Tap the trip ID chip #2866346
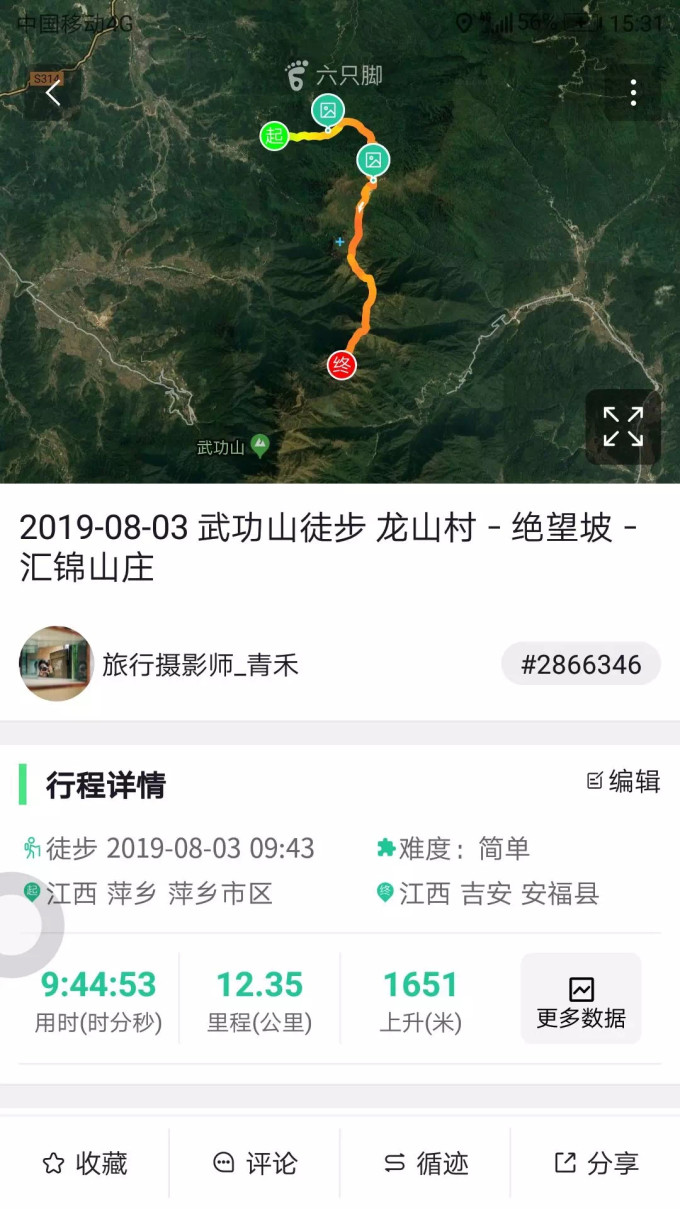 click(x=581, y=664)
